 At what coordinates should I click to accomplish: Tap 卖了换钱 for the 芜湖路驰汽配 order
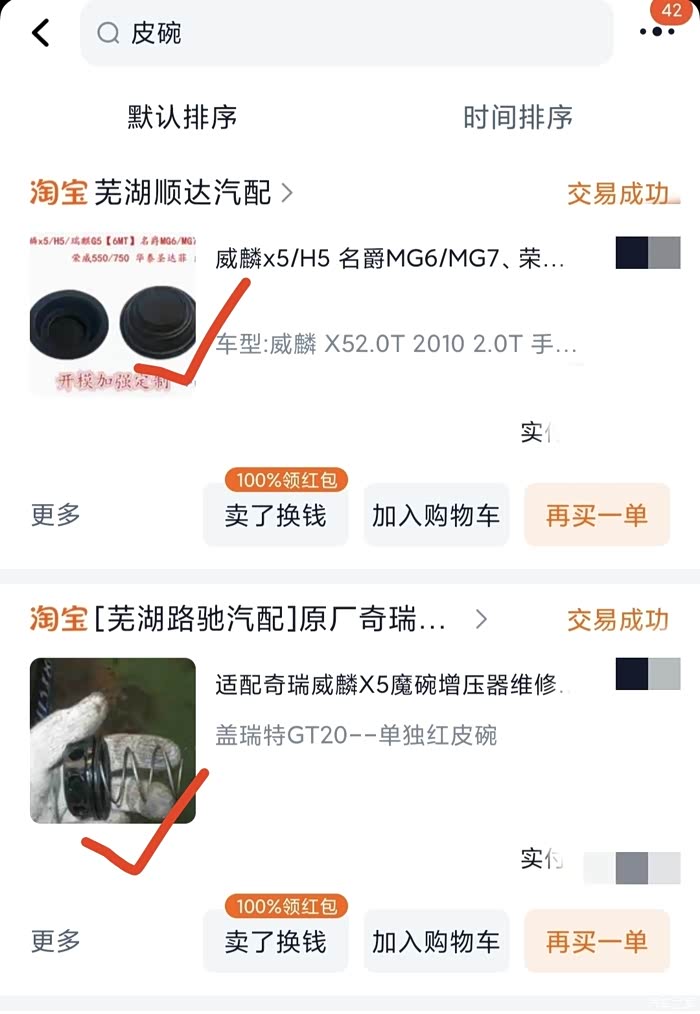(275, 942)
